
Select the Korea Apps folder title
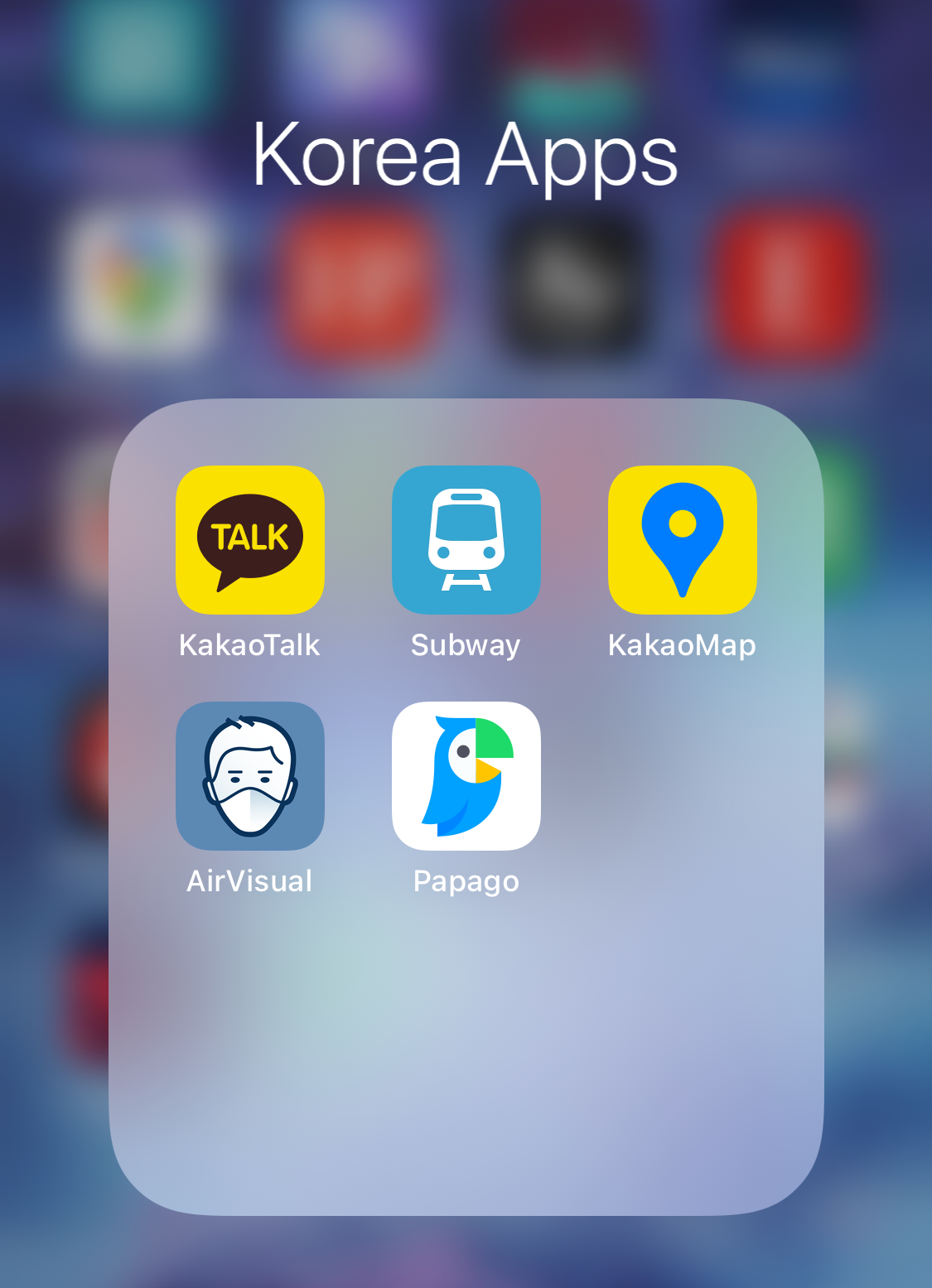466,157
